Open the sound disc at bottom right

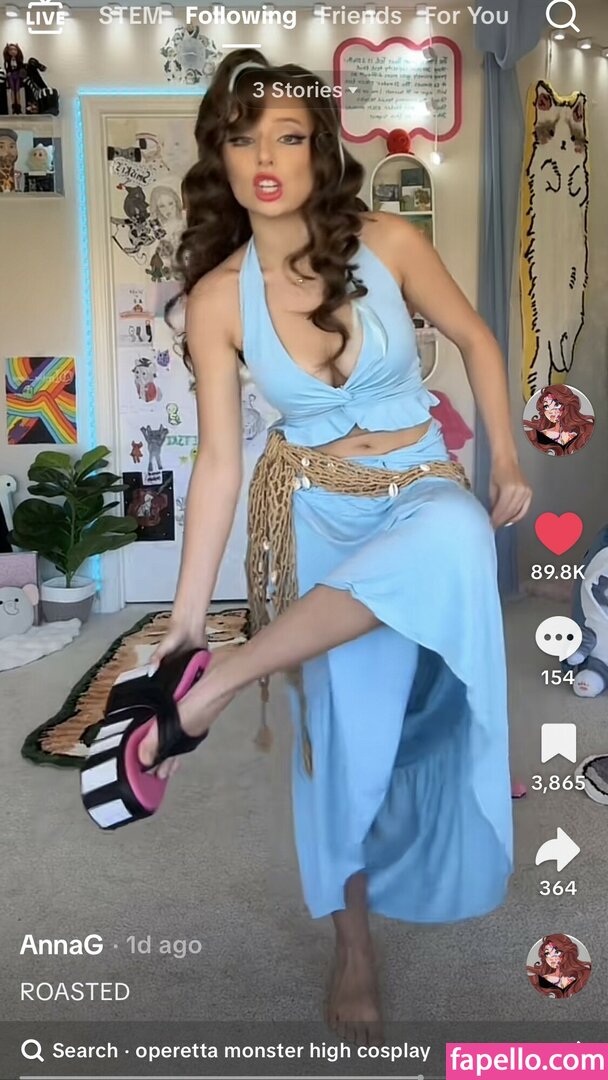coord(558,966)
